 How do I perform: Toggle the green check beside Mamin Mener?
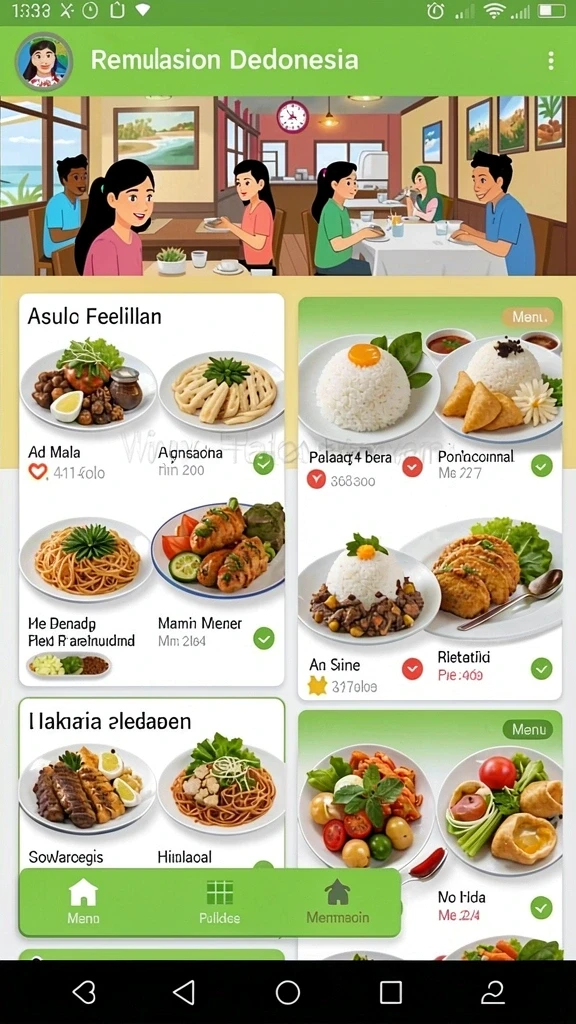coord(264,638)
